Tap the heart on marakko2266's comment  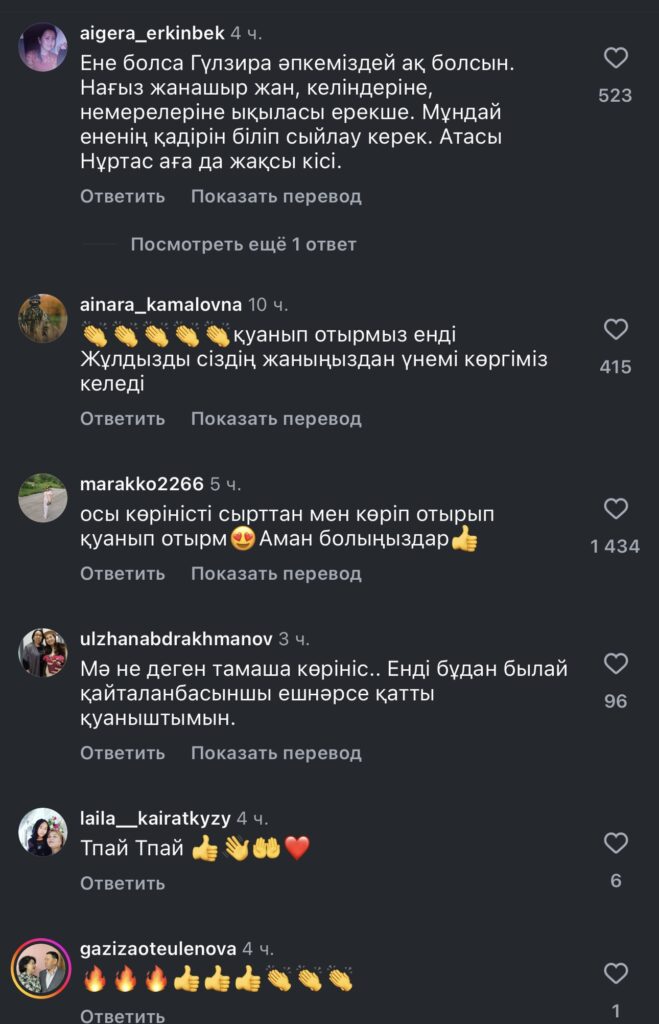616,509
